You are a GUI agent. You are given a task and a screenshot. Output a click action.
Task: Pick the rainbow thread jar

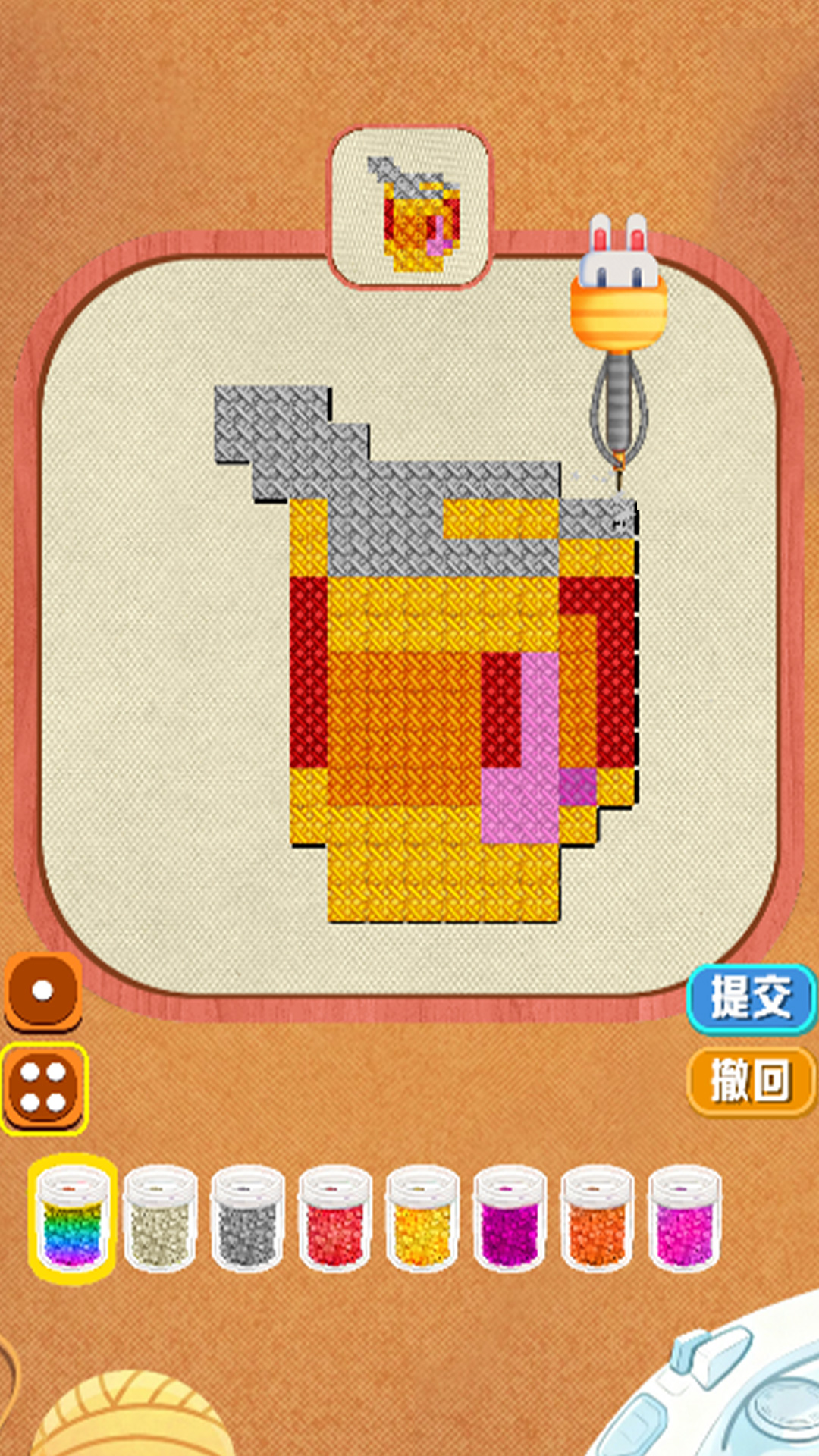(73, 1219)
